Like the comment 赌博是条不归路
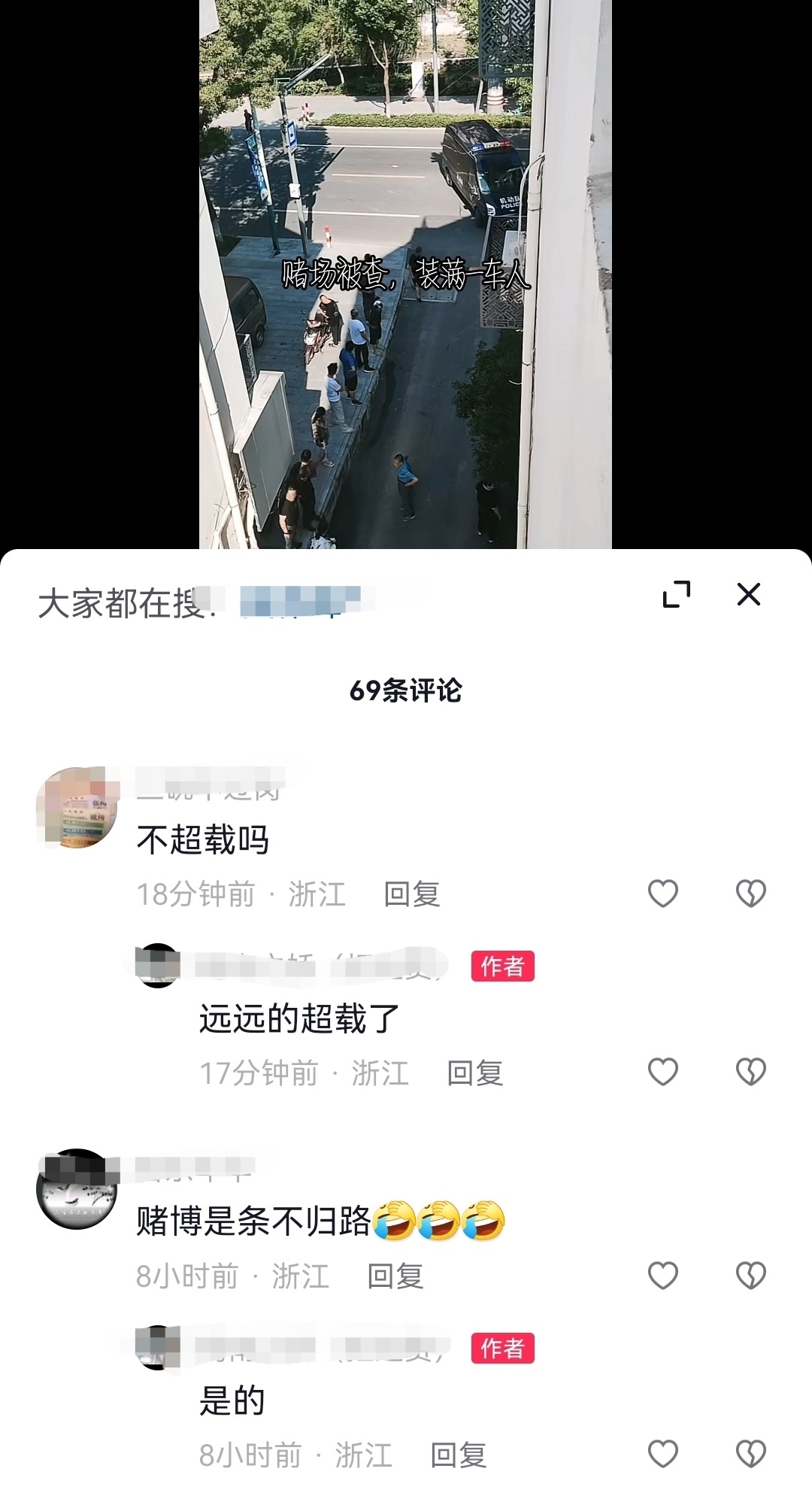Screen dimensions: 812x1502 662,1276
